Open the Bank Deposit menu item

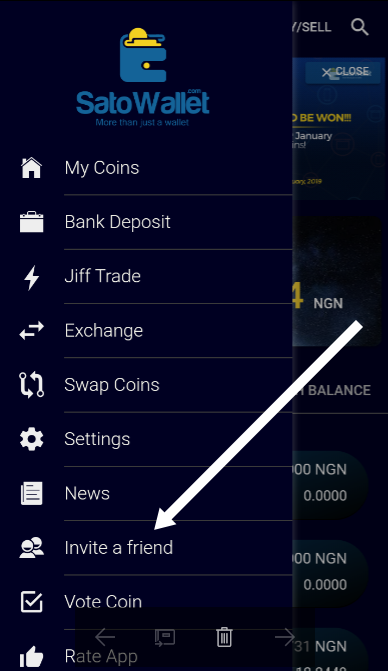click(x=146, y=222)
